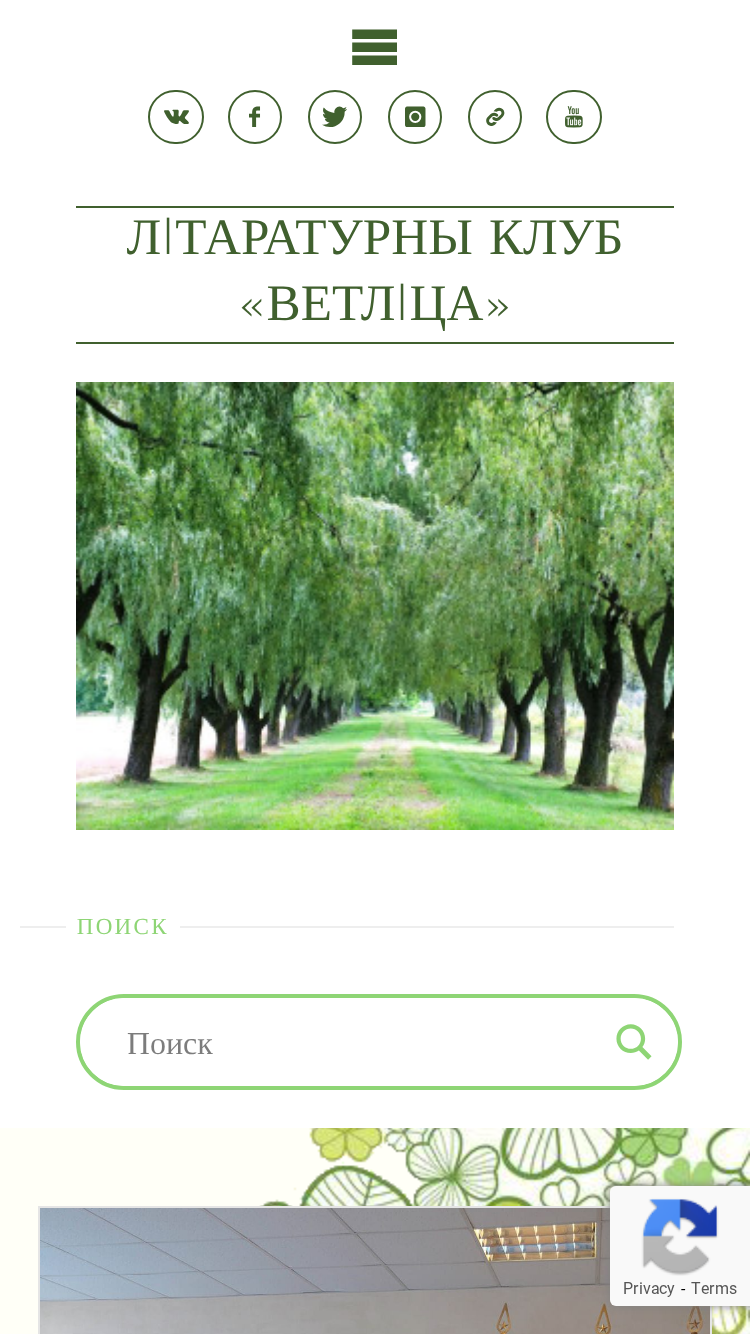This screenshot has height=1334, width=750.
Task: Open the reCAPTCHA Terms link
Action: tap(714, 1288)
